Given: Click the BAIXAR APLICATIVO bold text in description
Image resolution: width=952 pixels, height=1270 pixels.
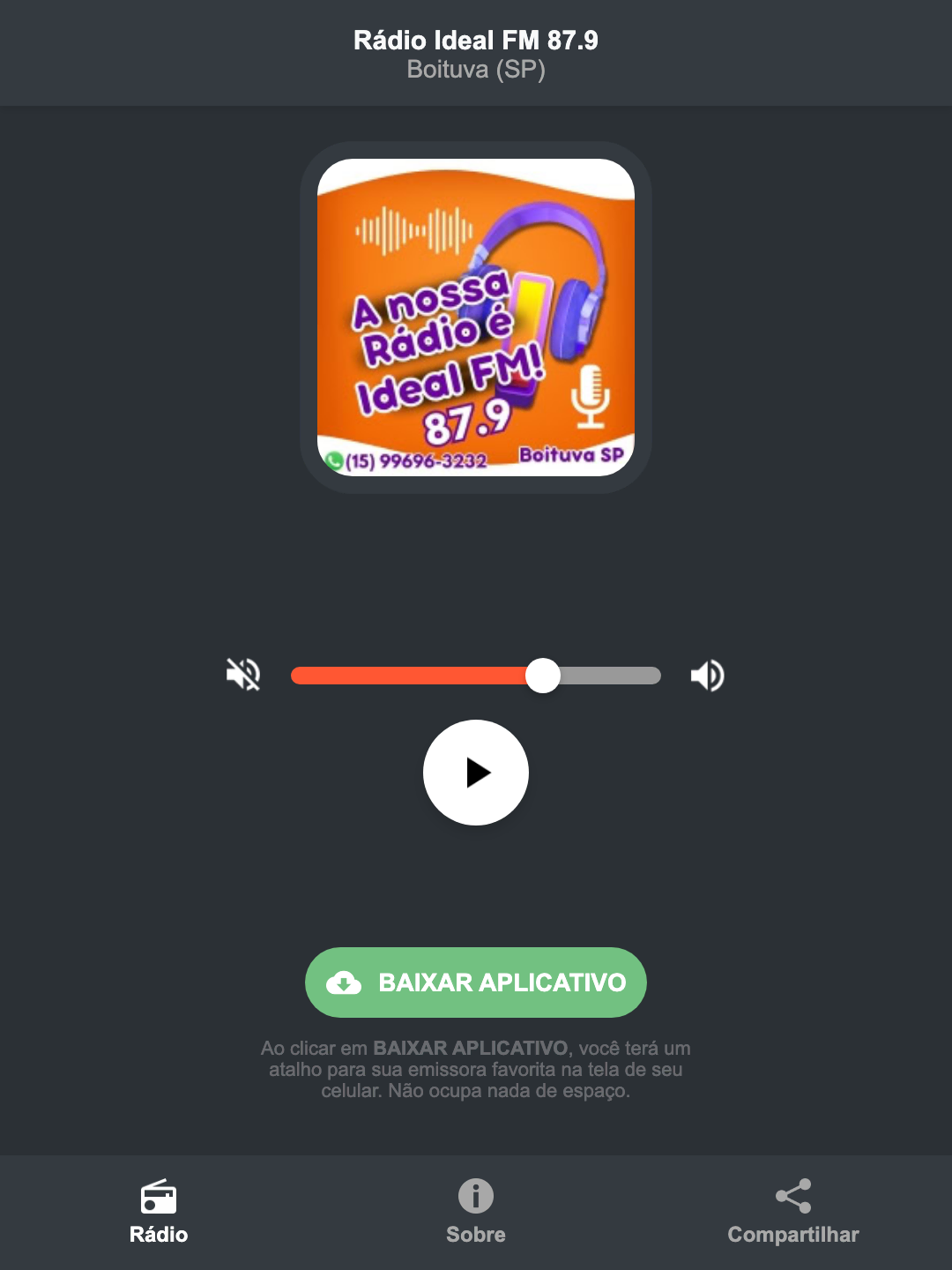Looking at the screenshot, I should click(x=470, y=1049).
